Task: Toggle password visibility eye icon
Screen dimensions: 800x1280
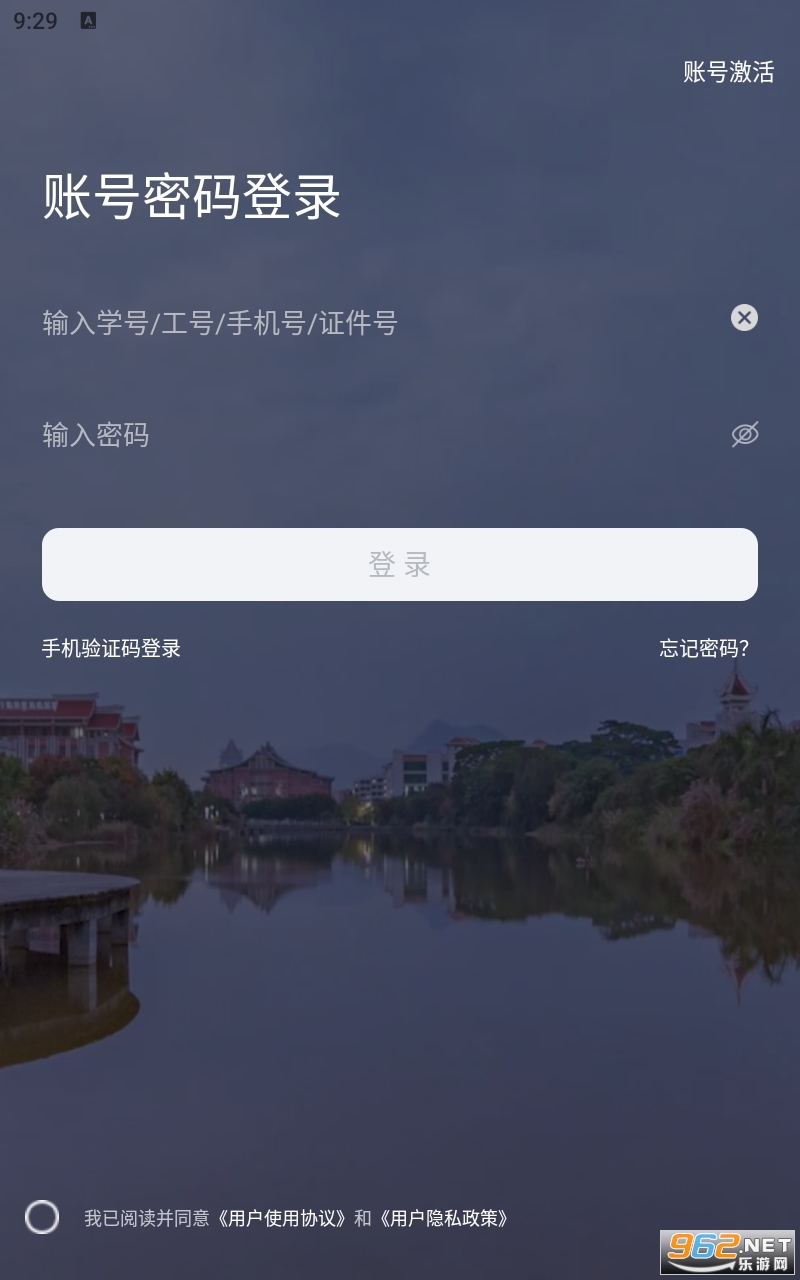Action: 745,434
